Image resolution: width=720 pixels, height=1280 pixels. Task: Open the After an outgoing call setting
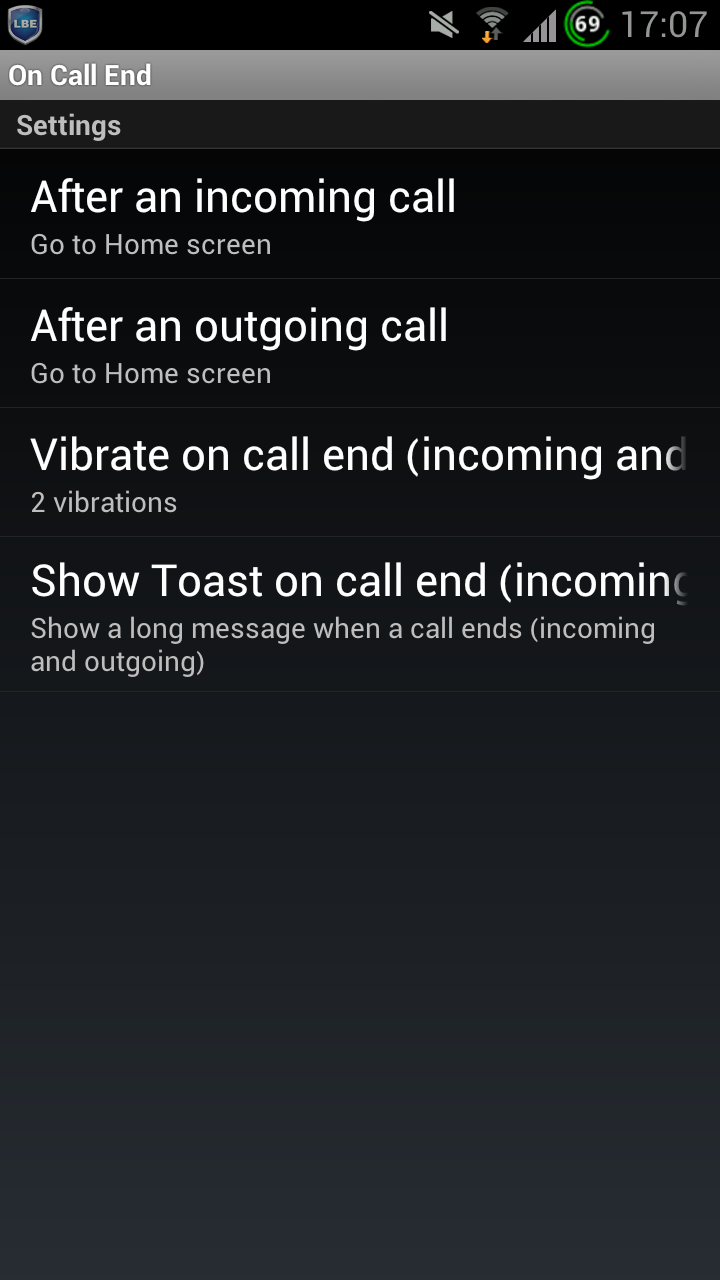click(360, 343)
